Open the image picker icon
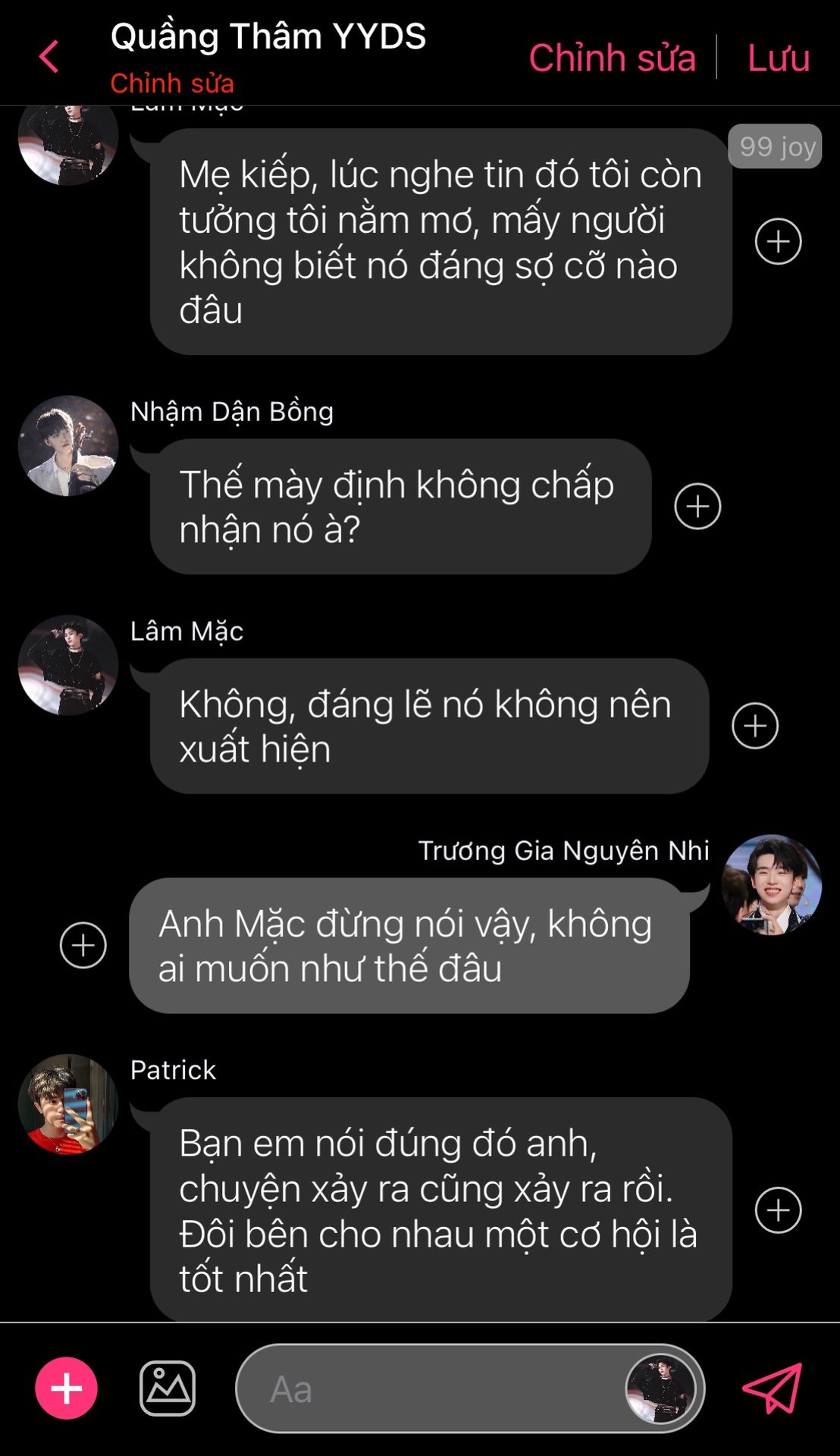Screen dimensions: 840x1456 click(x=168, y=1388)
